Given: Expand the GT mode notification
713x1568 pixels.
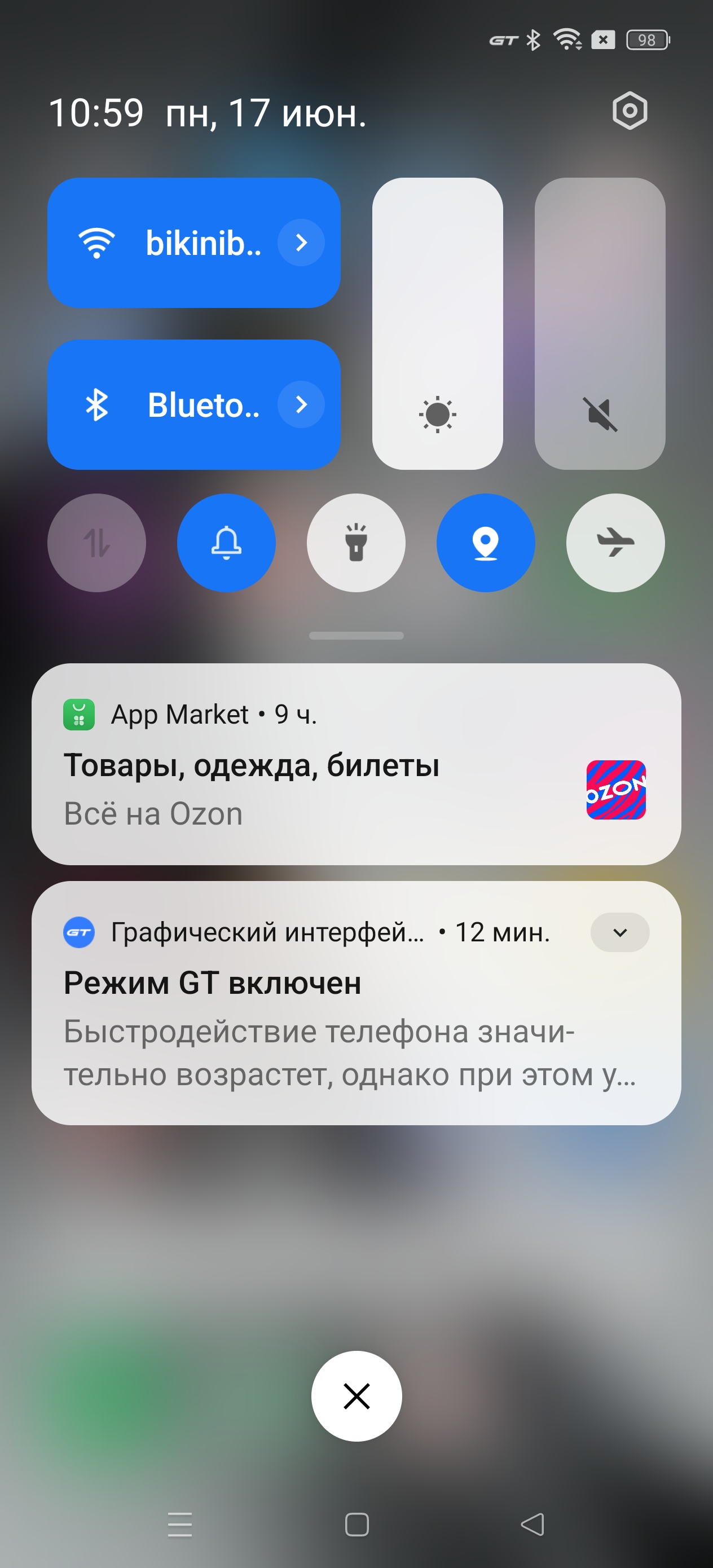Looking at the screenshot, I should pos(620,932).
